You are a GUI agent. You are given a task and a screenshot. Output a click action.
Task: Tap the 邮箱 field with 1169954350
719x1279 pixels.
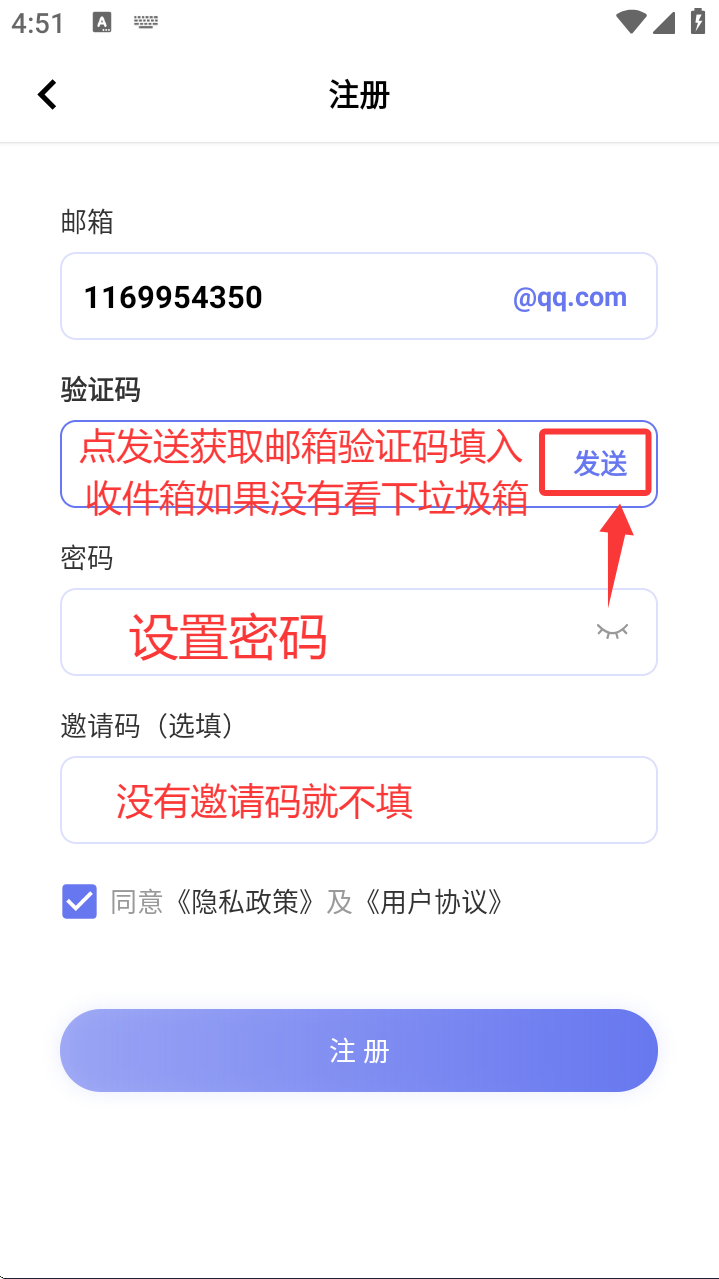pos(280,297)
